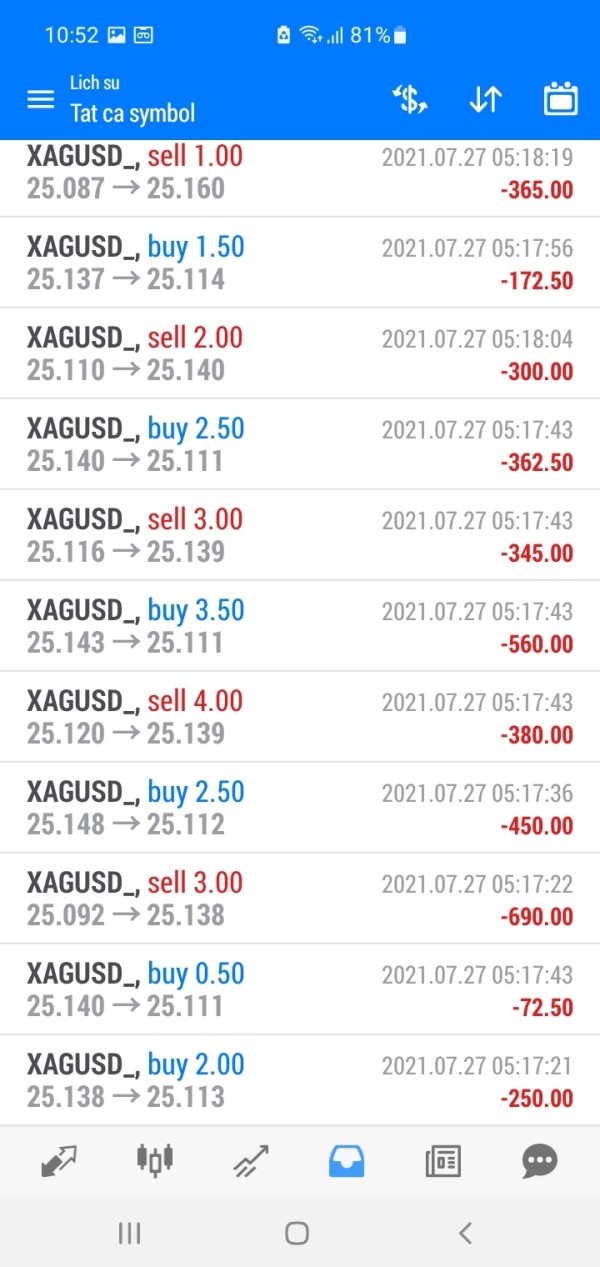Open the hamburger drawer menu
This screenshot has width=600, height=1267.
coord(40,99)
